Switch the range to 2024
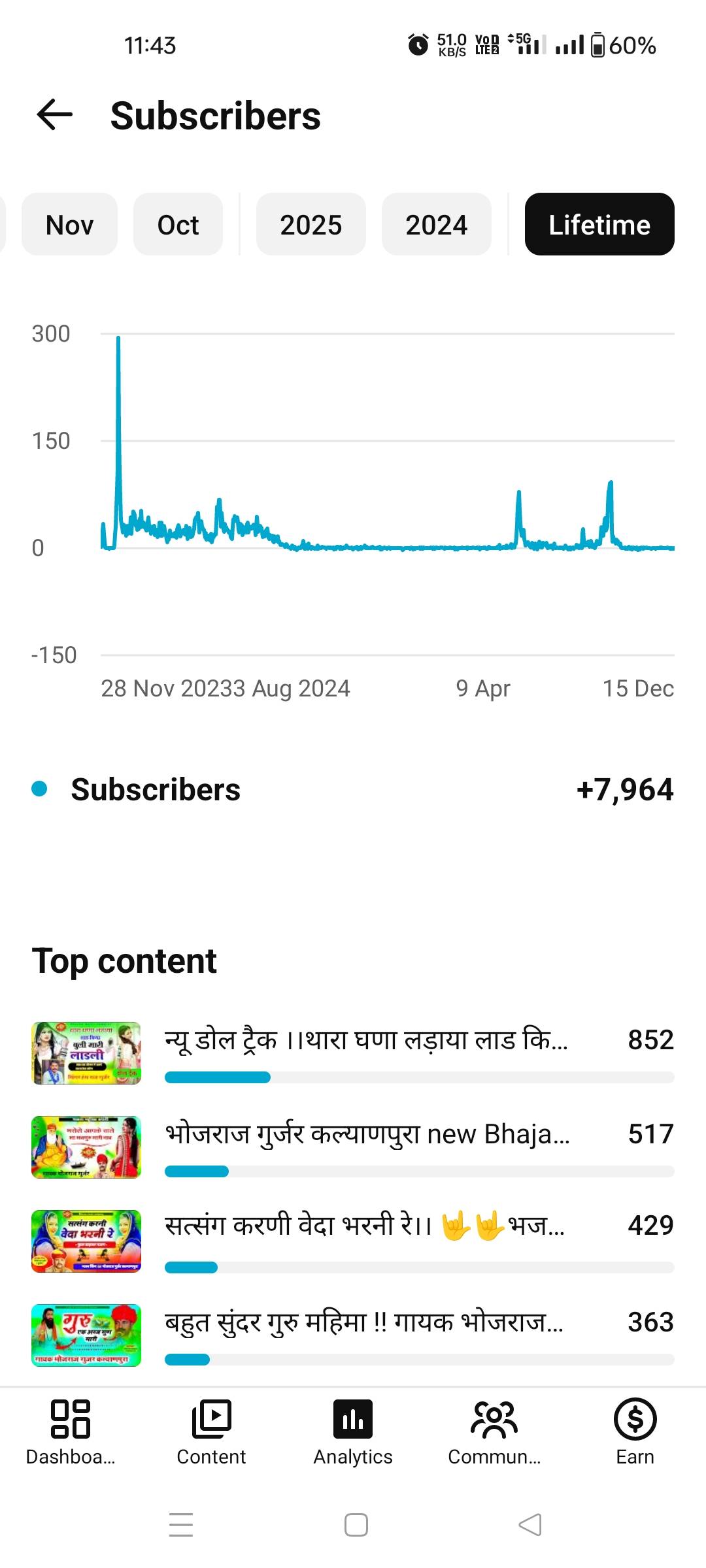 coord(436,225)
